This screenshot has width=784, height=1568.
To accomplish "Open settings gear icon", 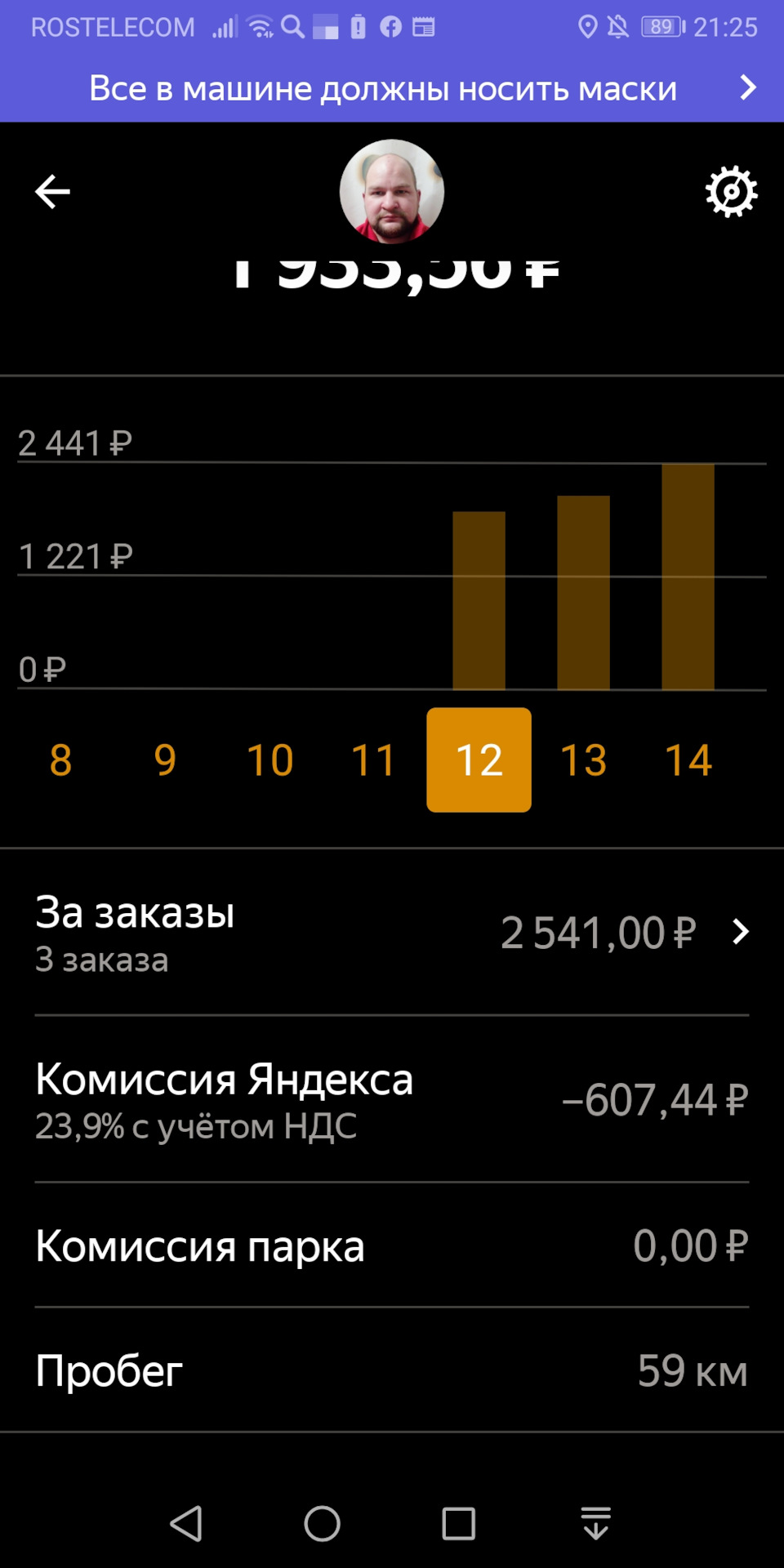I will point(731,192).
